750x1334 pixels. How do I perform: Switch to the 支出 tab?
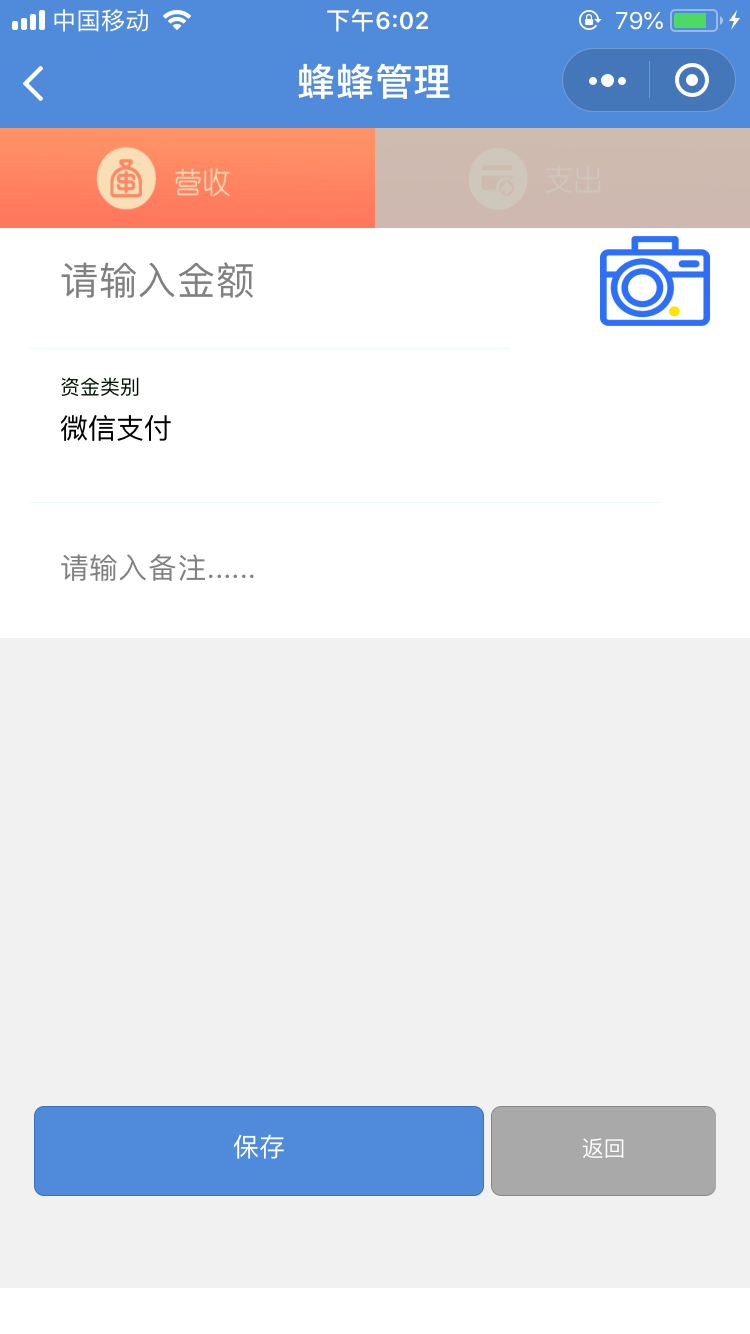click(562, 178)
